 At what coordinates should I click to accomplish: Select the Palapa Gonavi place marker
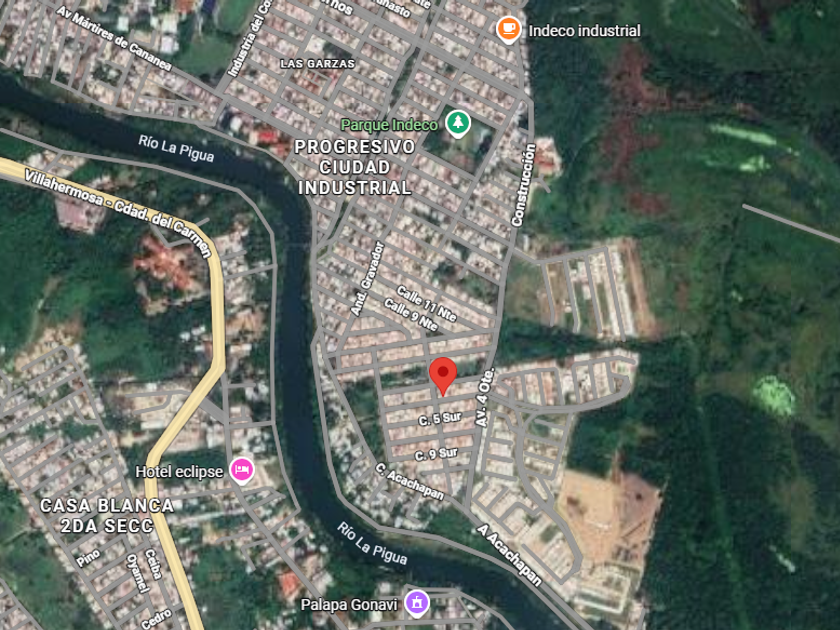[417, 603]
